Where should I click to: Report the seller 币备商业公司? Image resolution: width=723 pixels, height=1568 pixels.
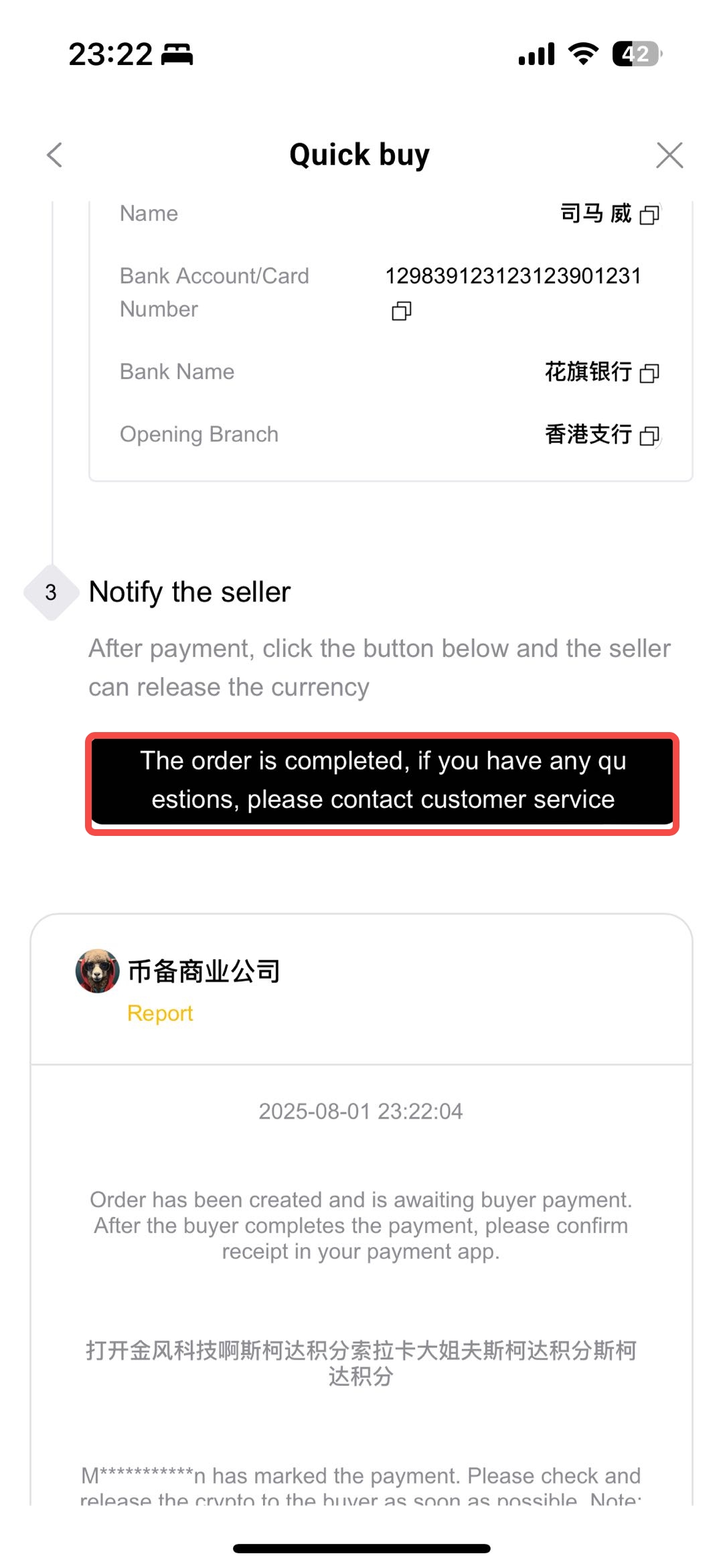click(160, 1013)
